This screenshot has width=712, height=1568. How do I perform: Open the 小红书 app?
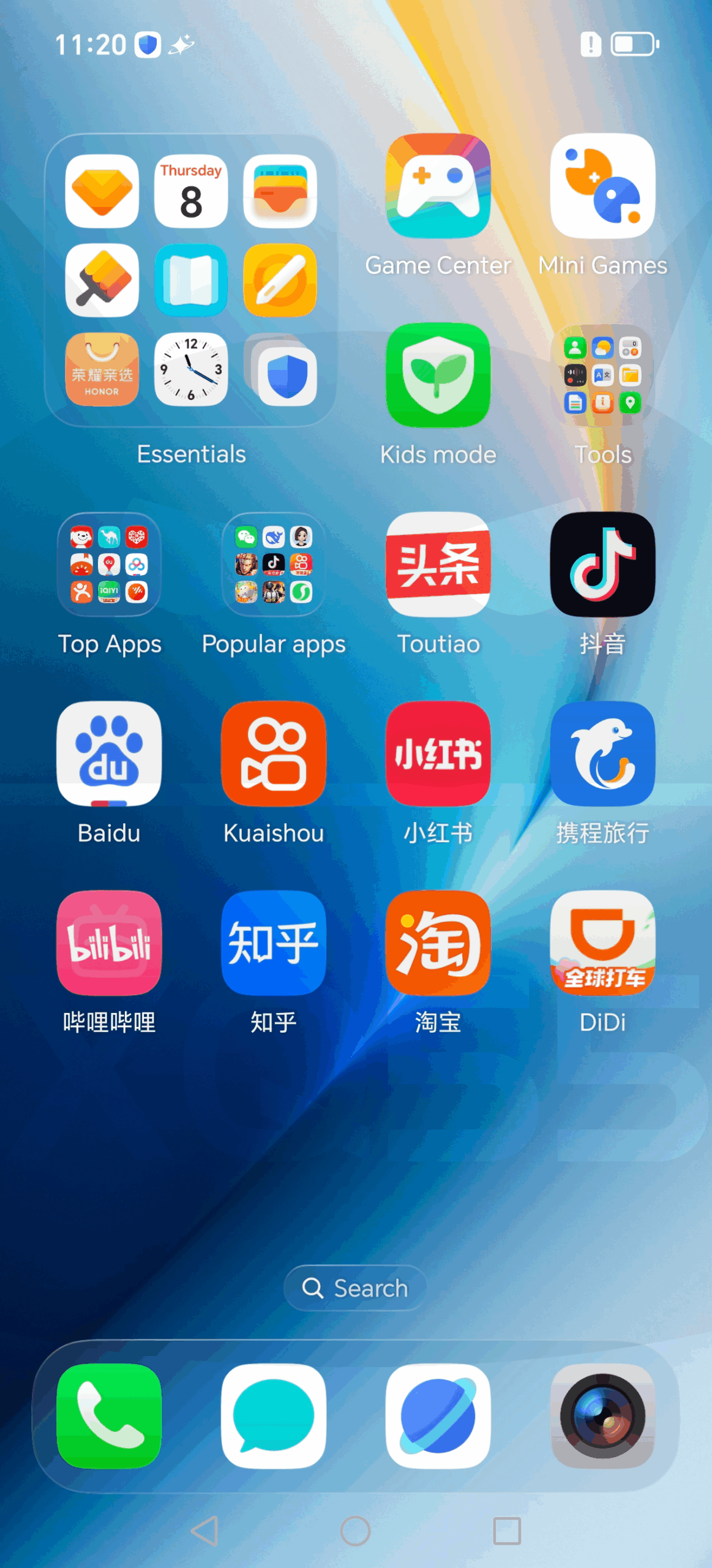pyautogui.click(x=438, y=754)
